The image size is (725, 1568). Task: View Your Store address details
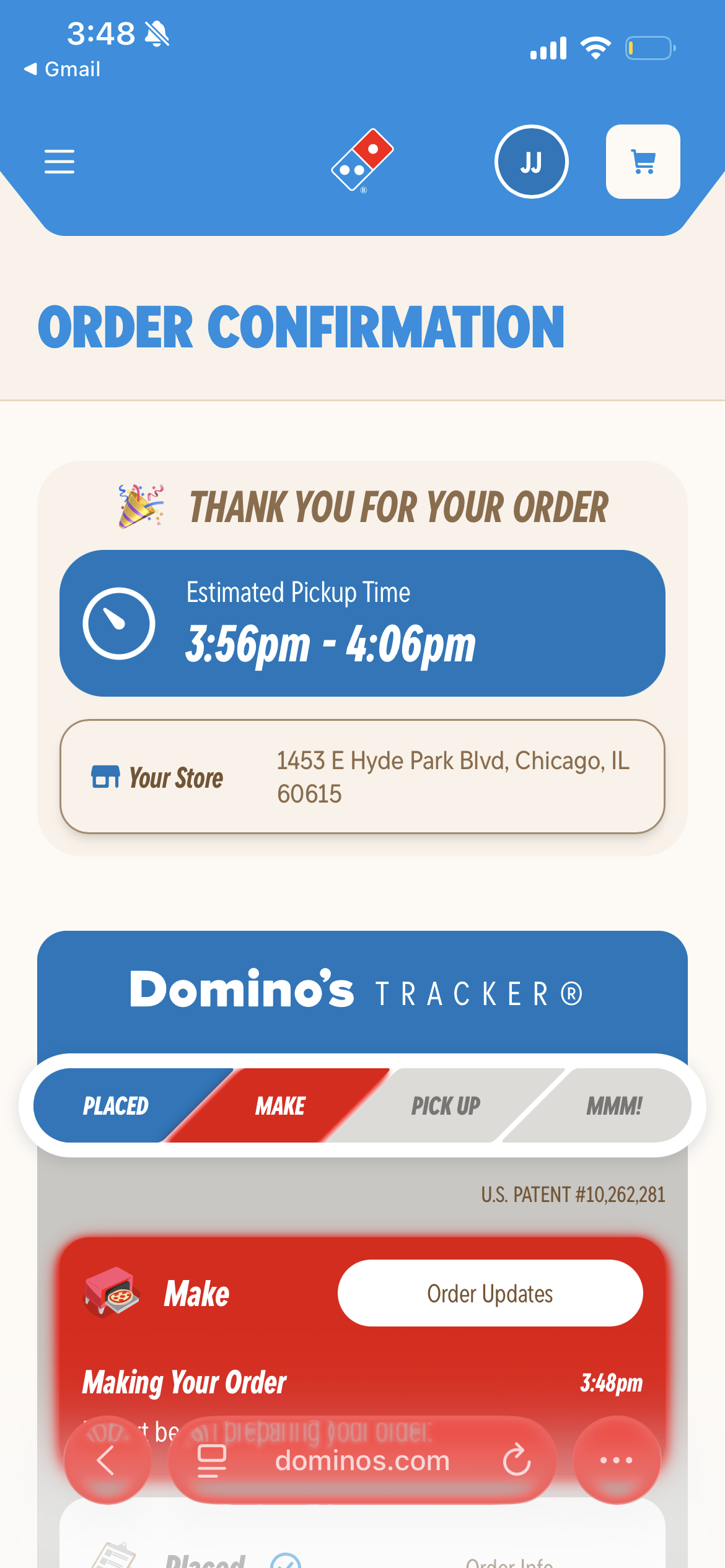pyautogui.click(x=362, y=777)
